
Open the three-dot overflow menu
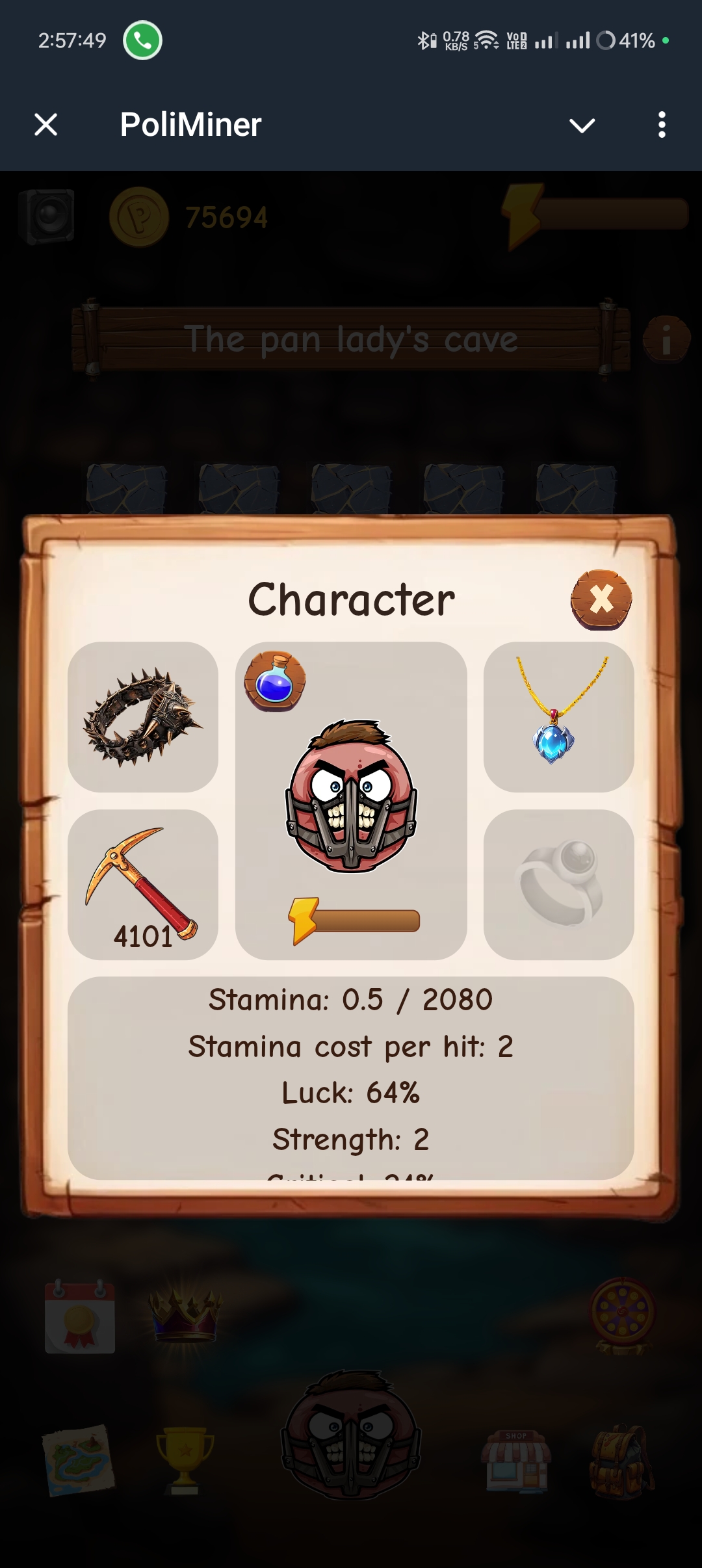point(661,124)
